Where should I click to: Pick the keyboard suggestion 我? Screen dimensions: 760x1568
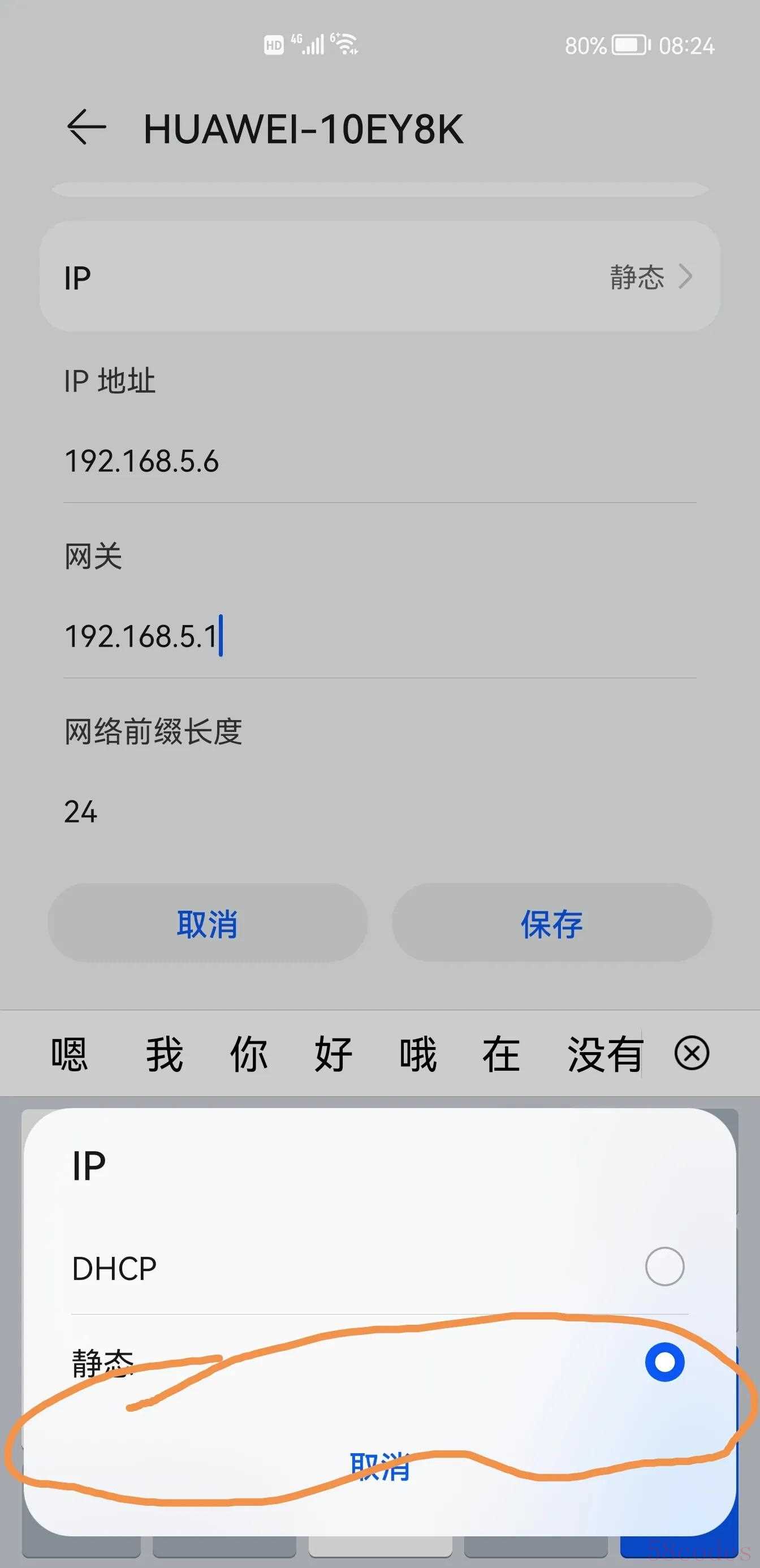pos(165,1054)
